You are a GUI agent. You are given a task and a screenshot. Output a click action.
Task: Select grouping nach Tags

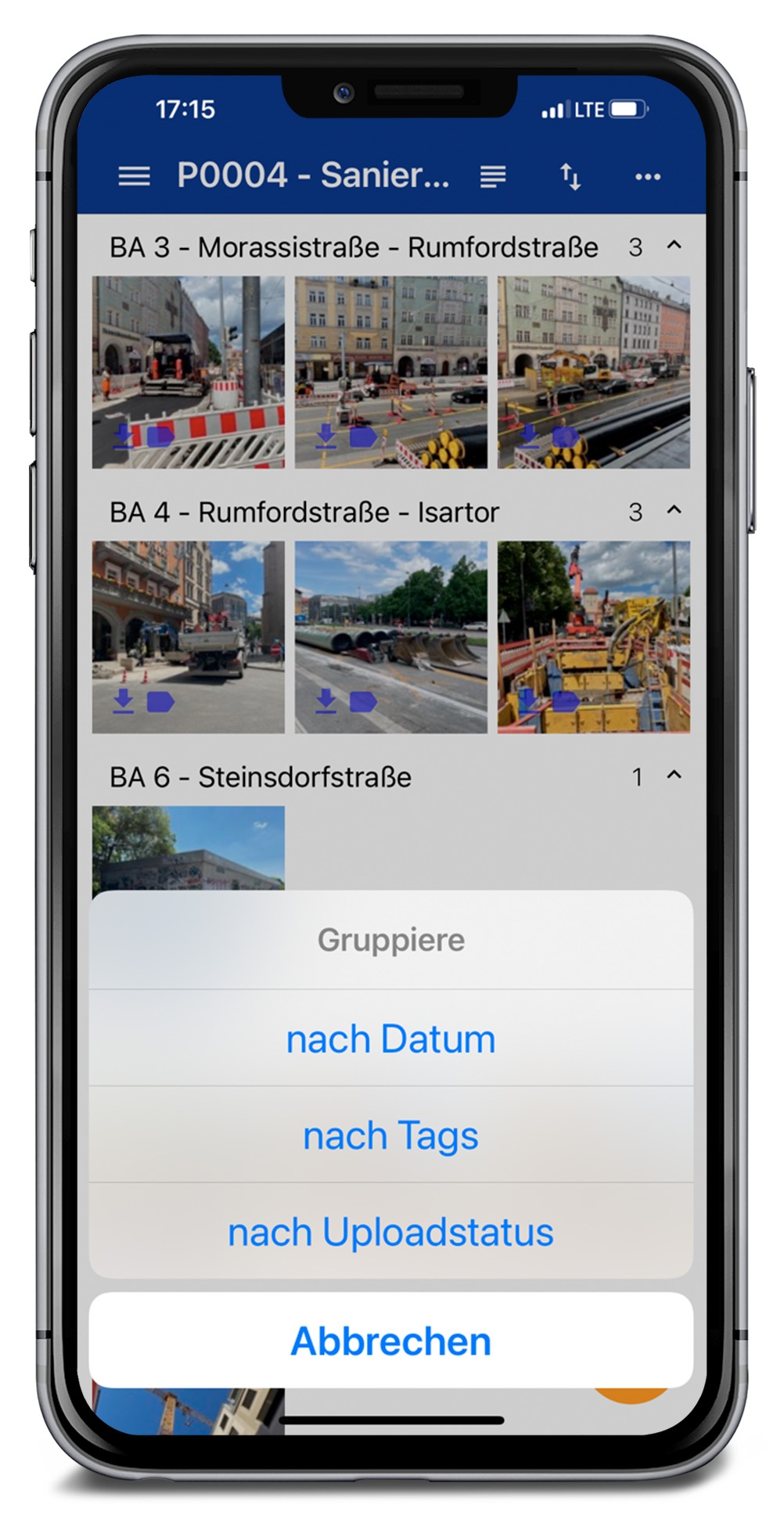[390, 1136]
